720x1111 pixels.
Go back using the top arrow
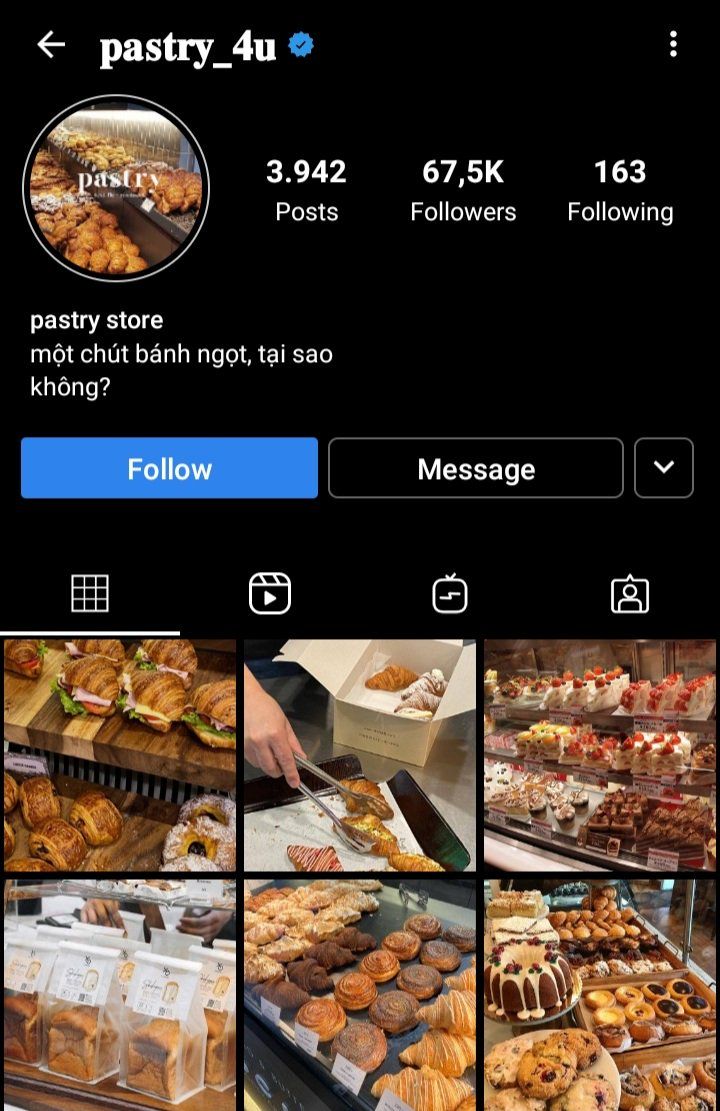50,44
